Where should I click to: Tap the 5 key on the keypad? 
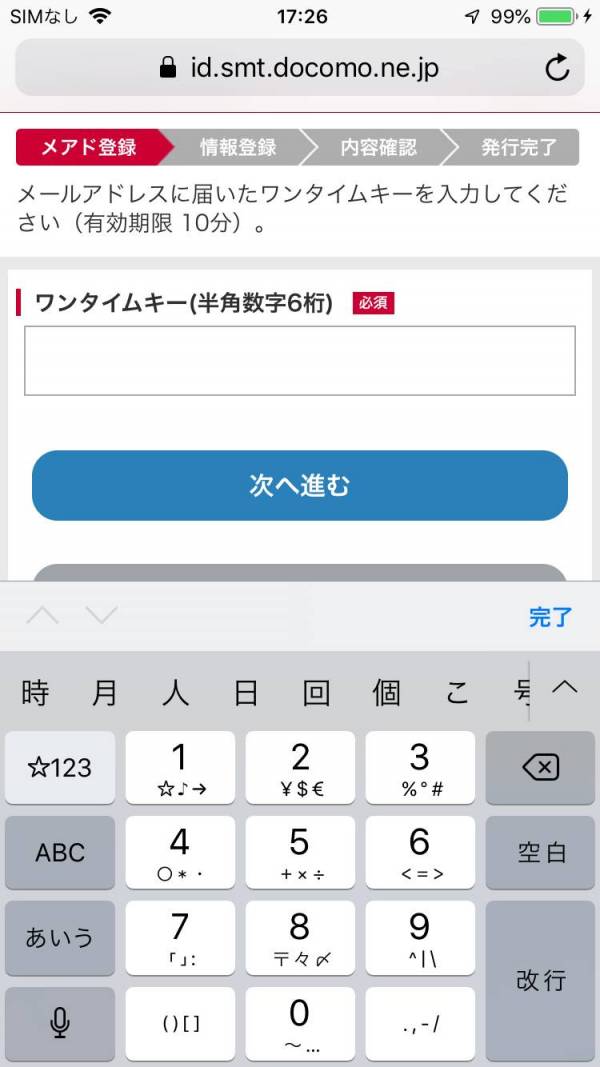click(300, 853)
